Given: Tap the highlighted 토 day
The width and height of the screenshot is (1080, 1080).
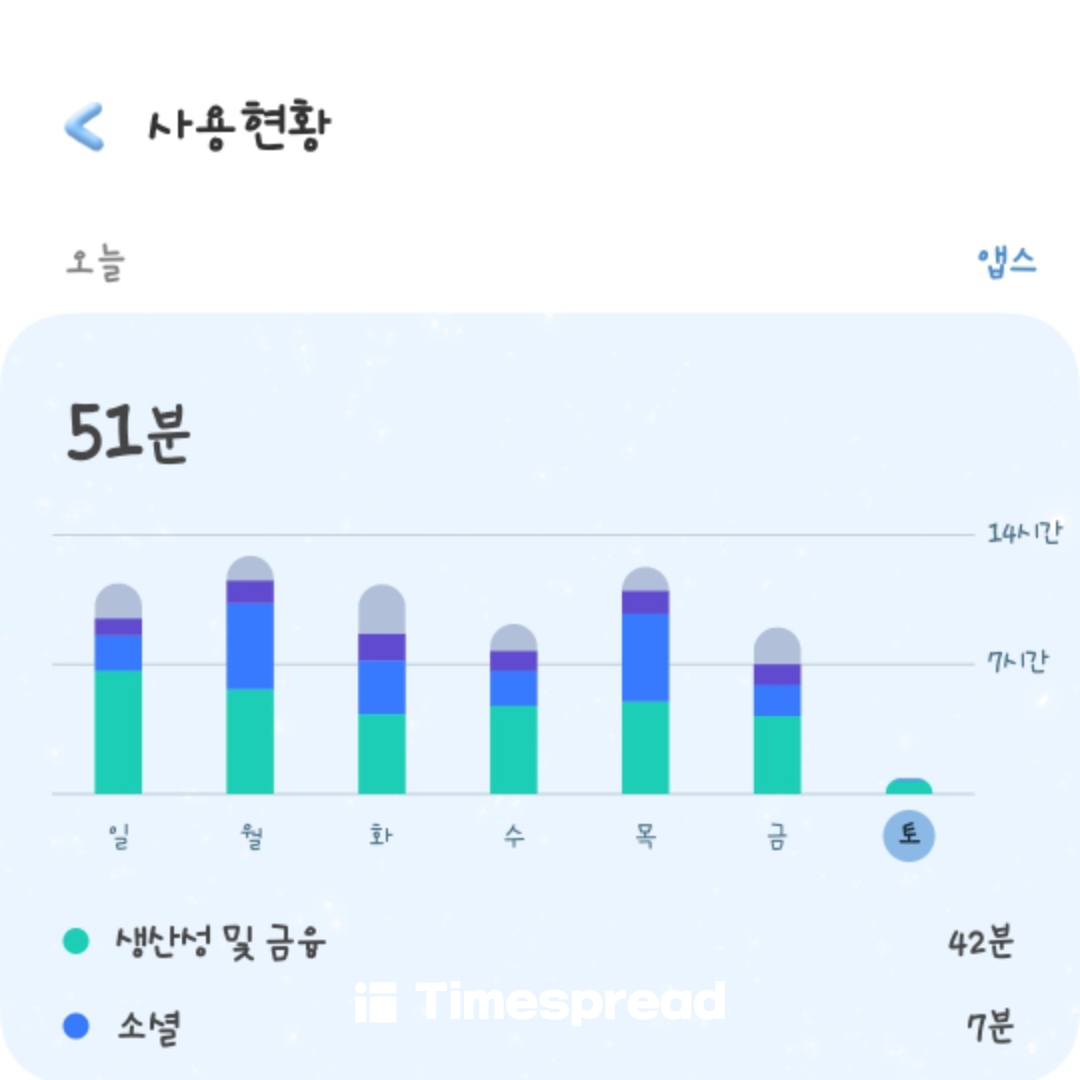Looking at the screenshot, I should click(x=908, y=836).
